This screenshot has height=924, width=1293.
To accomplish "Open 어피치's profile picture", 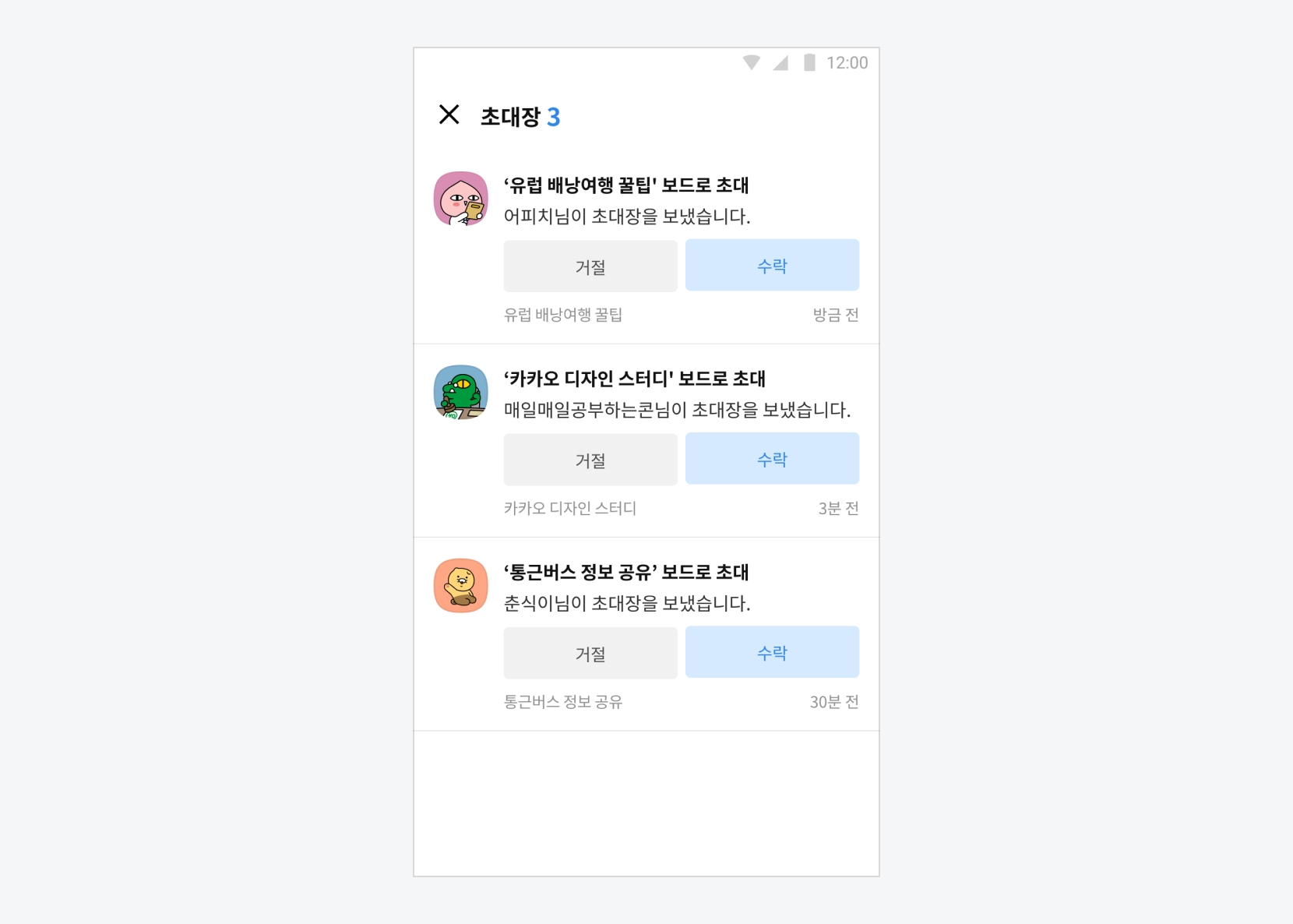I will pyautogui.click(x=460, y=199).
